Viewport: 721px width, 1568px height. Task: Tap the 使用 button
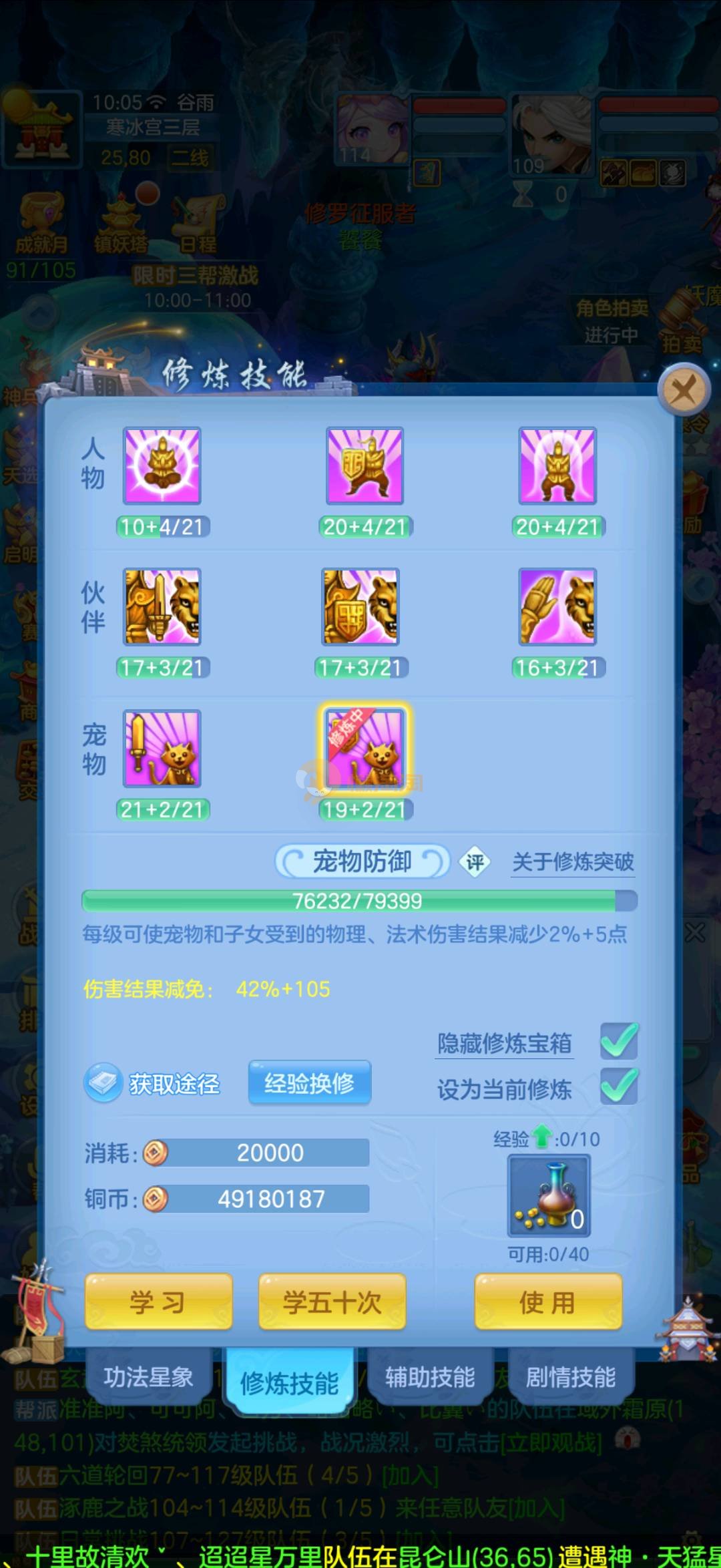pyautogui.click(x=547, y=1302)
